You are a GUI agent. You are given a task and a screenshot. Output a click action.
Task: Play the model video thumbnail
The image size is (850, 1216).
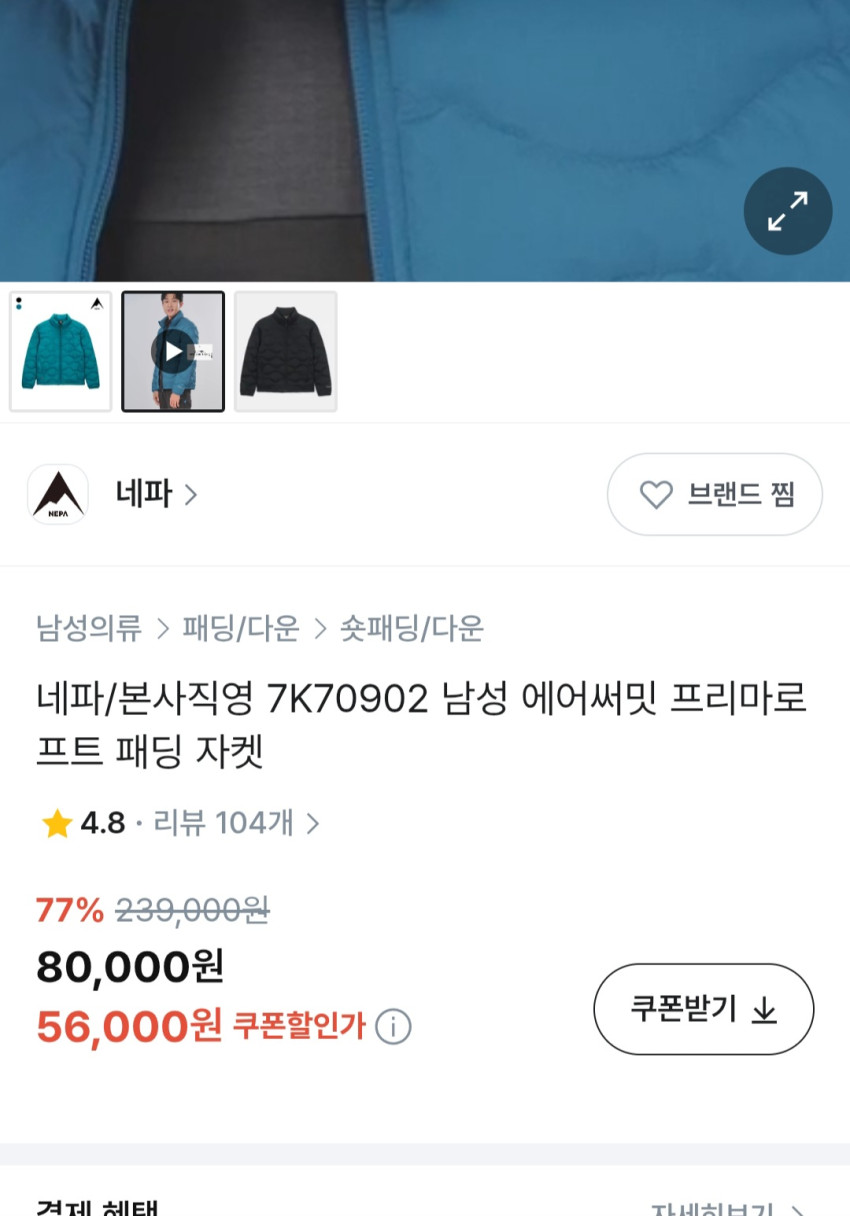pyautogui.click(x=173, y=352)
